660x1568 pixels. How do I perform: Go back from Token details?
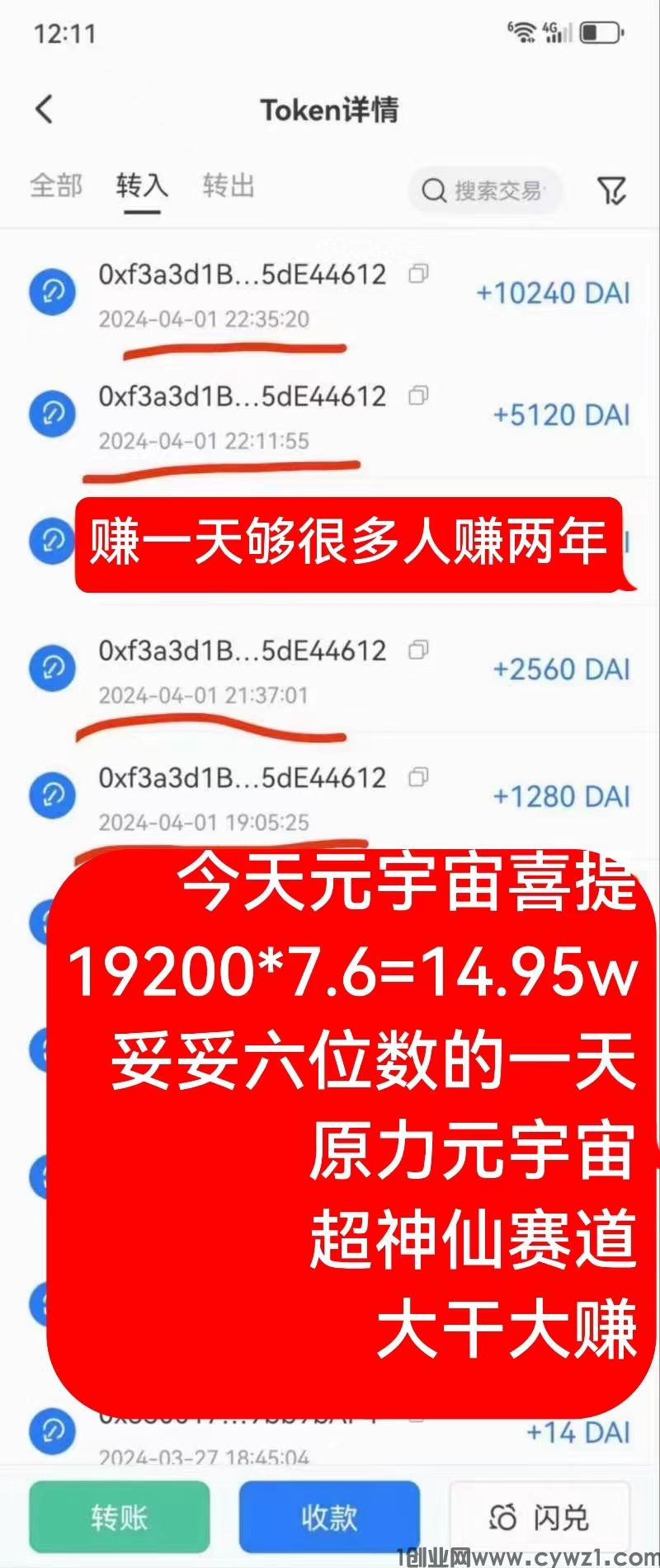45,109
